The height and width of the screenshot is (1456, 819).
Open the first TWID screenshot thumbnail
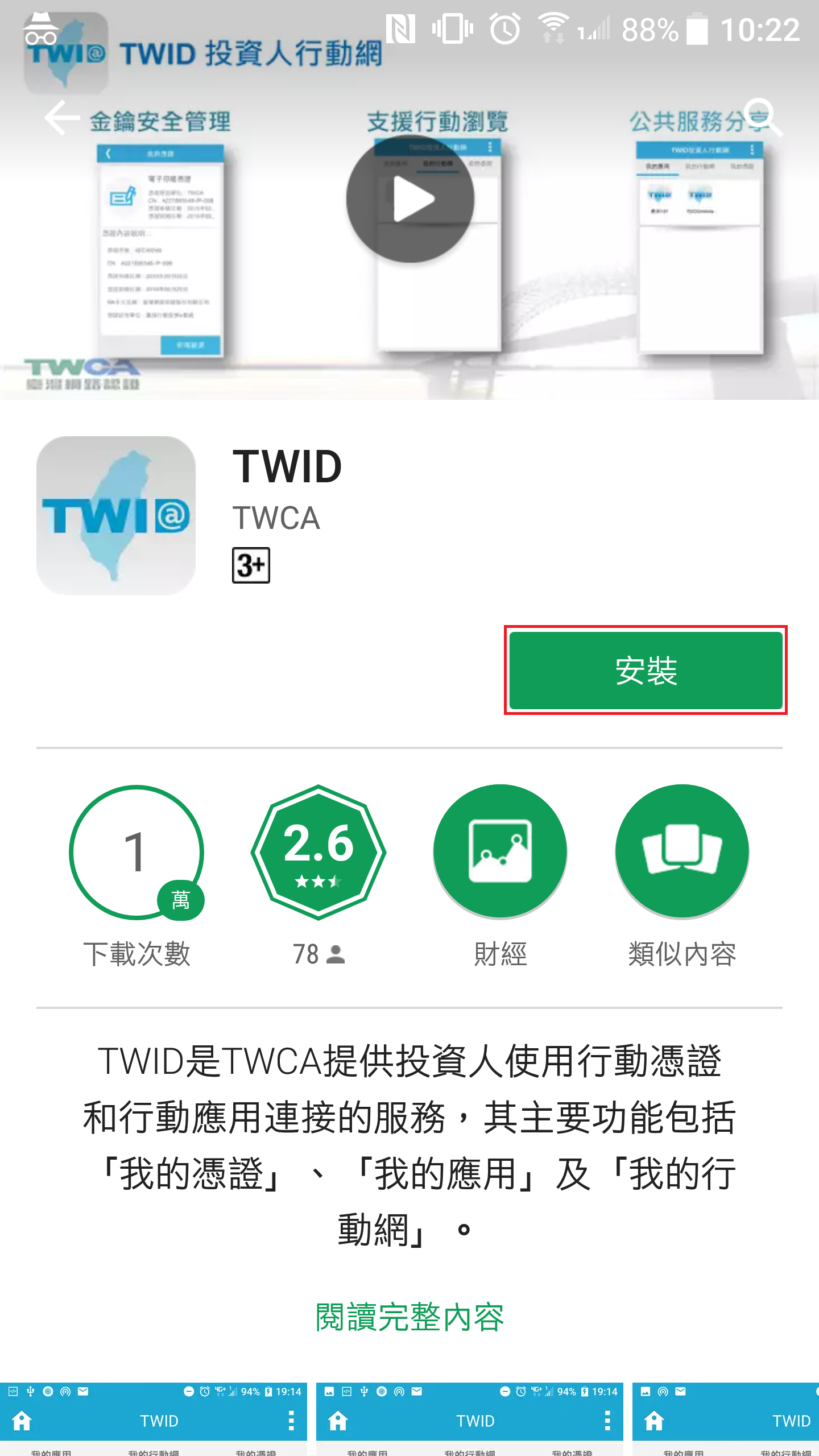click(x=154, y=1419)
